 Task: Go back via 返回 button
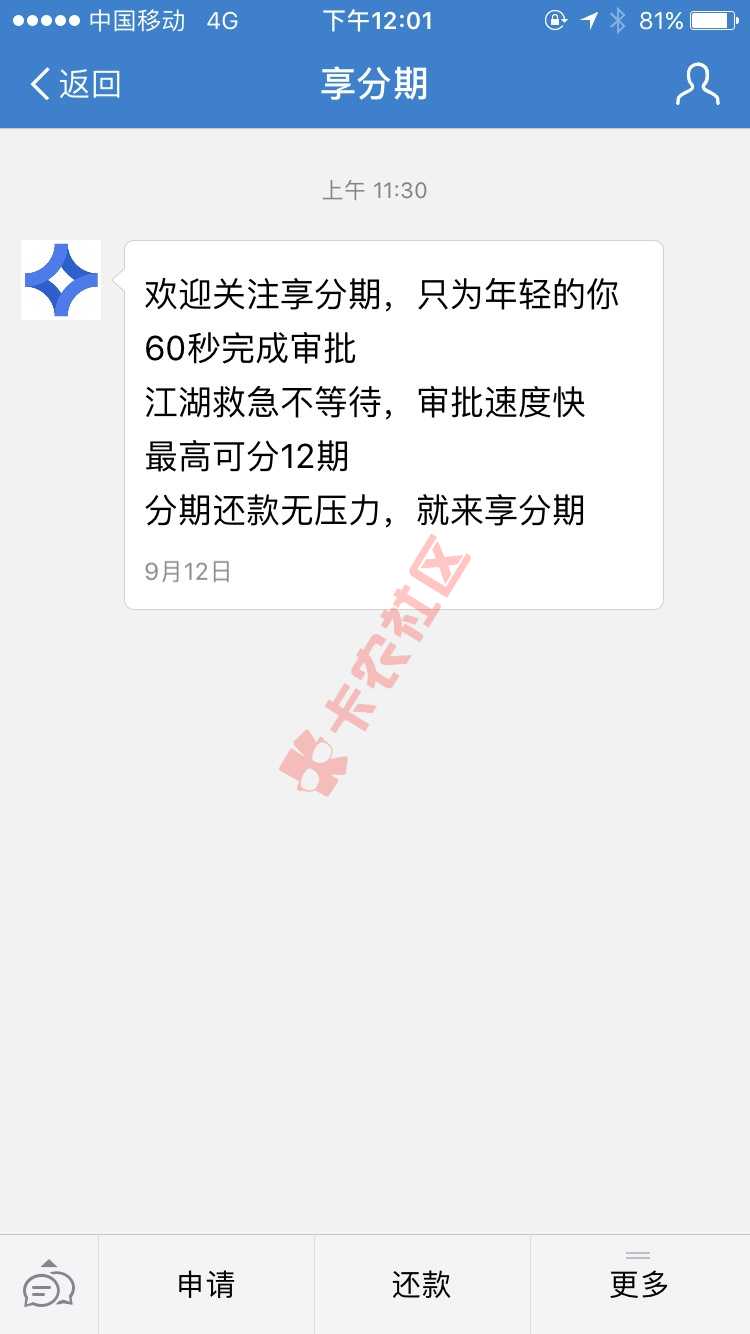(x=75, y=84)
